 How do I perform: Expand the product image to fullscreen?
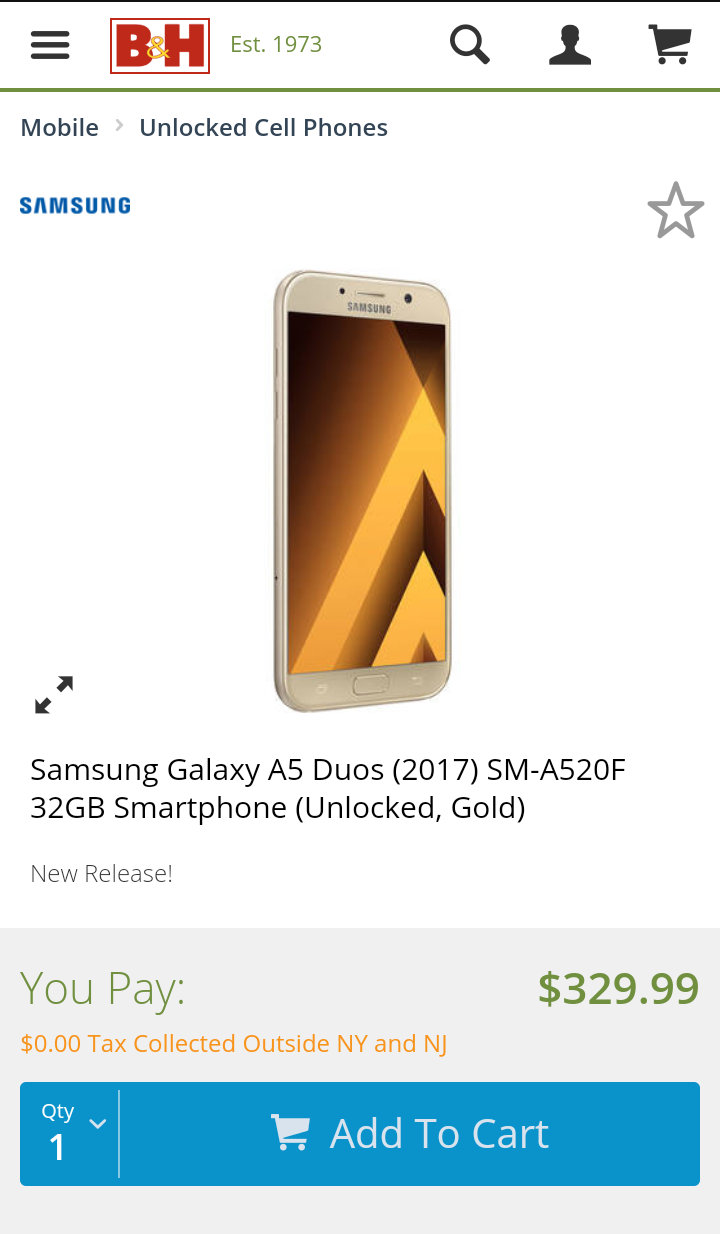click(54, 695)
